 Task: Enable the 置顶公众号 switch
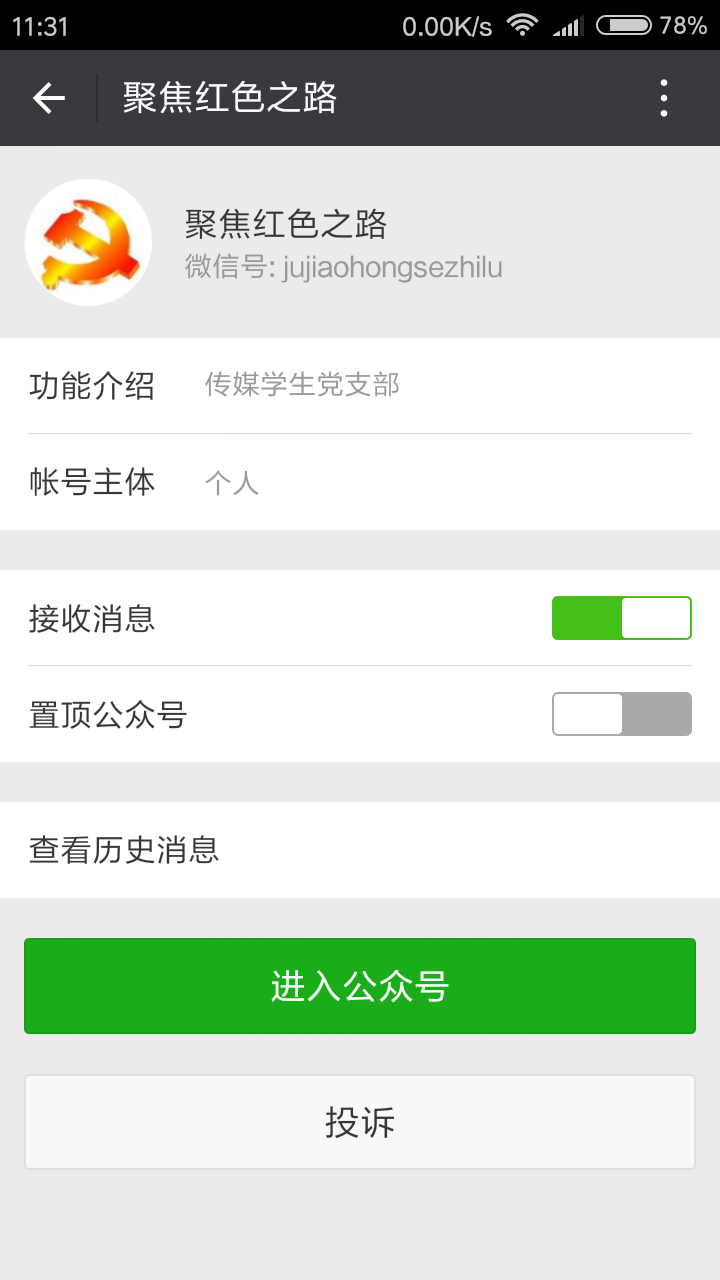tap(621, 714)
